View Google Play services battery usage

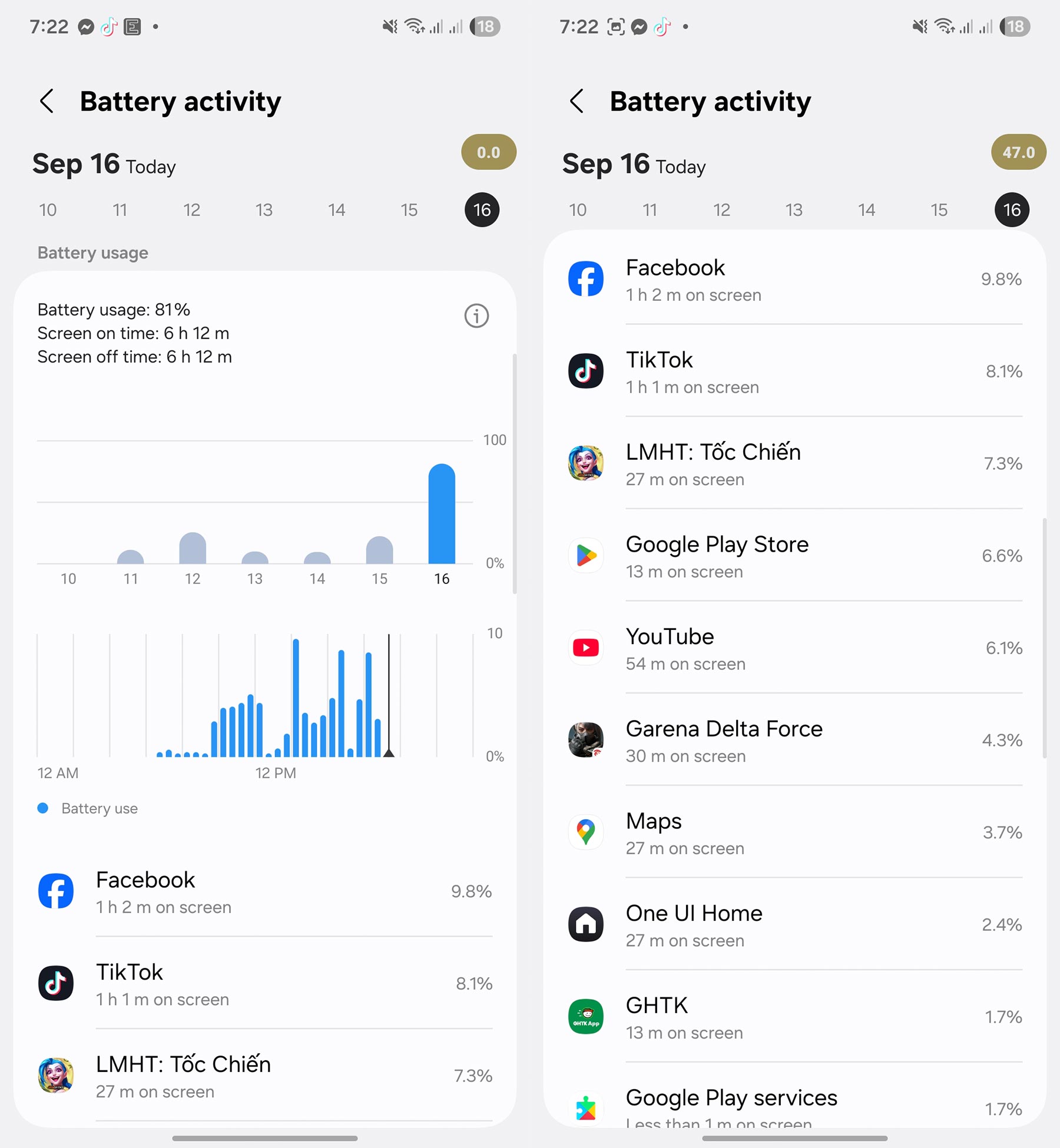click(794, 1107)
